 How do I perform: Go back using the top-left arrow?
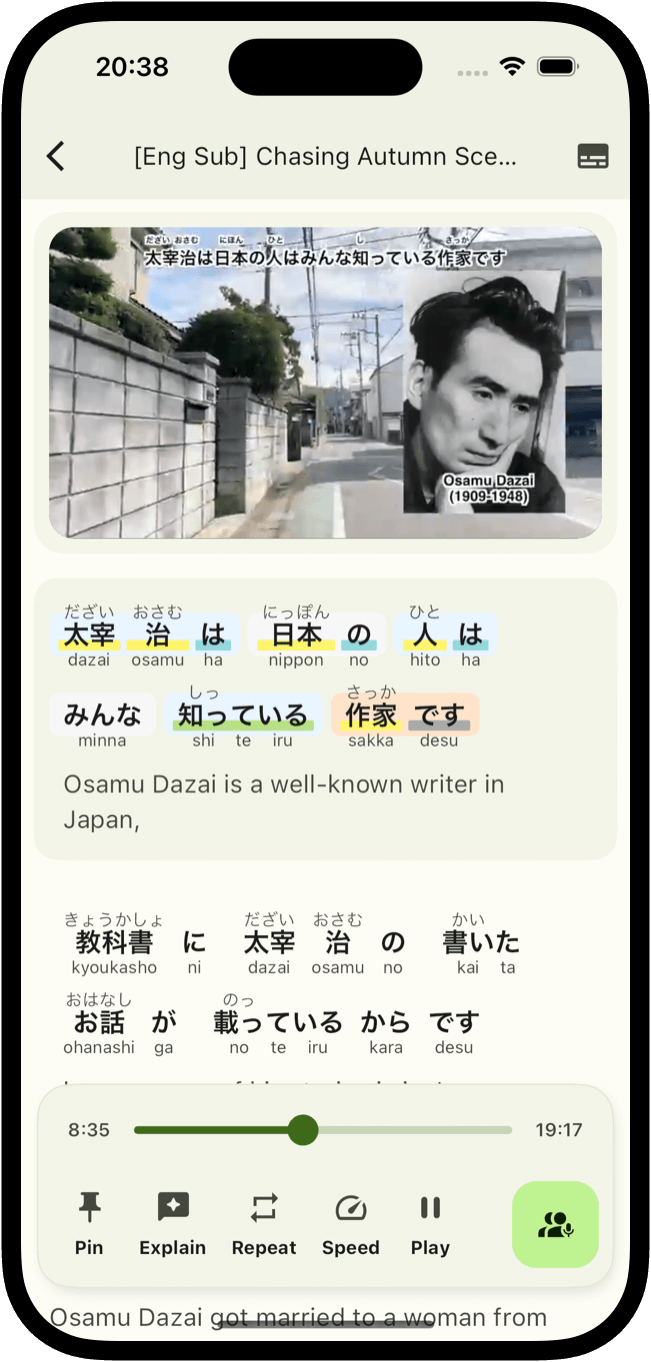(x=56, y=156)
